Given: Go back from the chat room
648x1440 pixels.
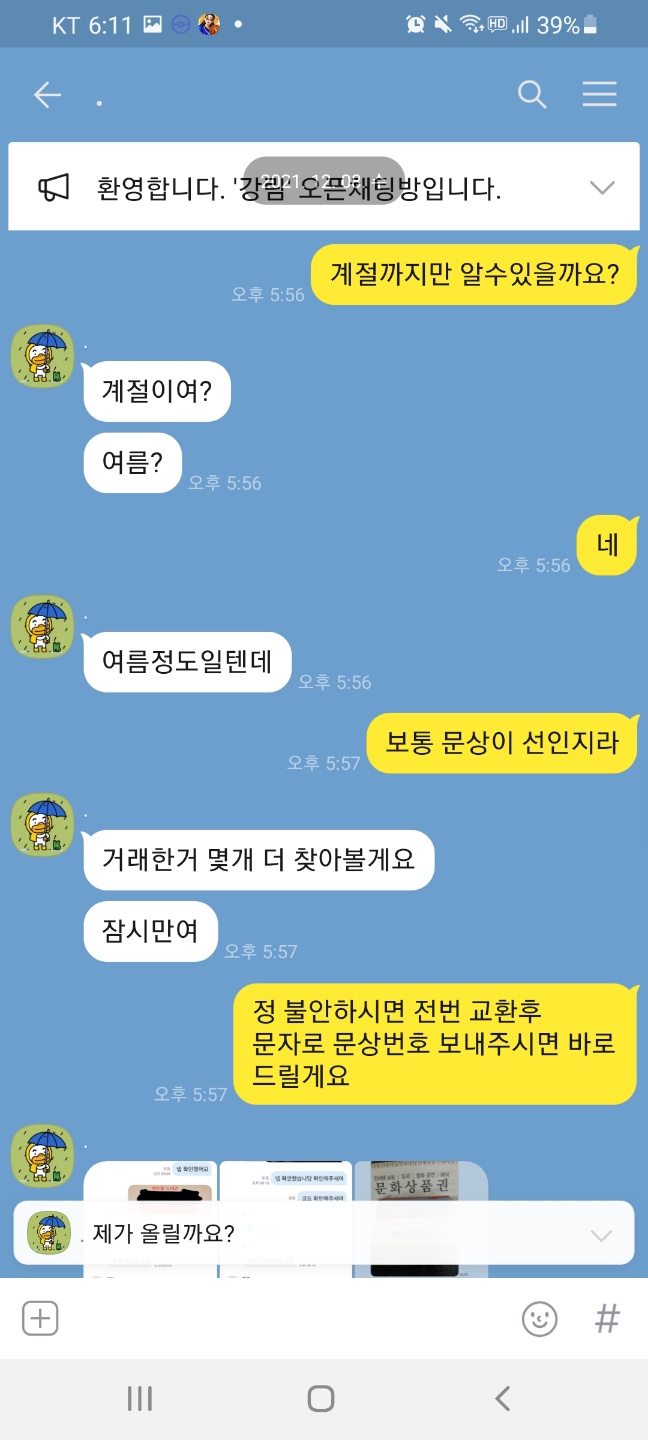Looking at the screenshot, I should [47, 95].
